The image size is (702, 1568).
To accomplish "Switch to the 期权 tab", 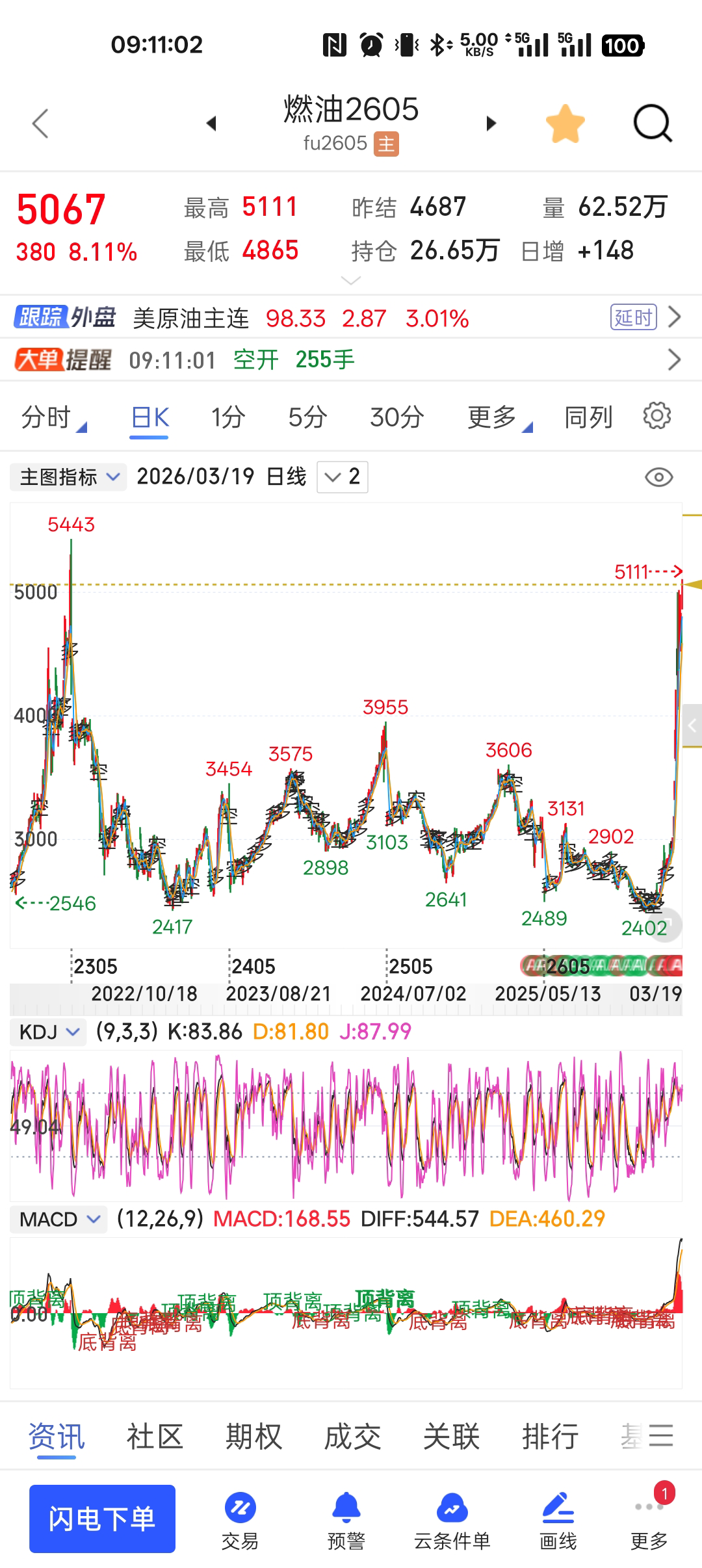I will click(253, 1437).
